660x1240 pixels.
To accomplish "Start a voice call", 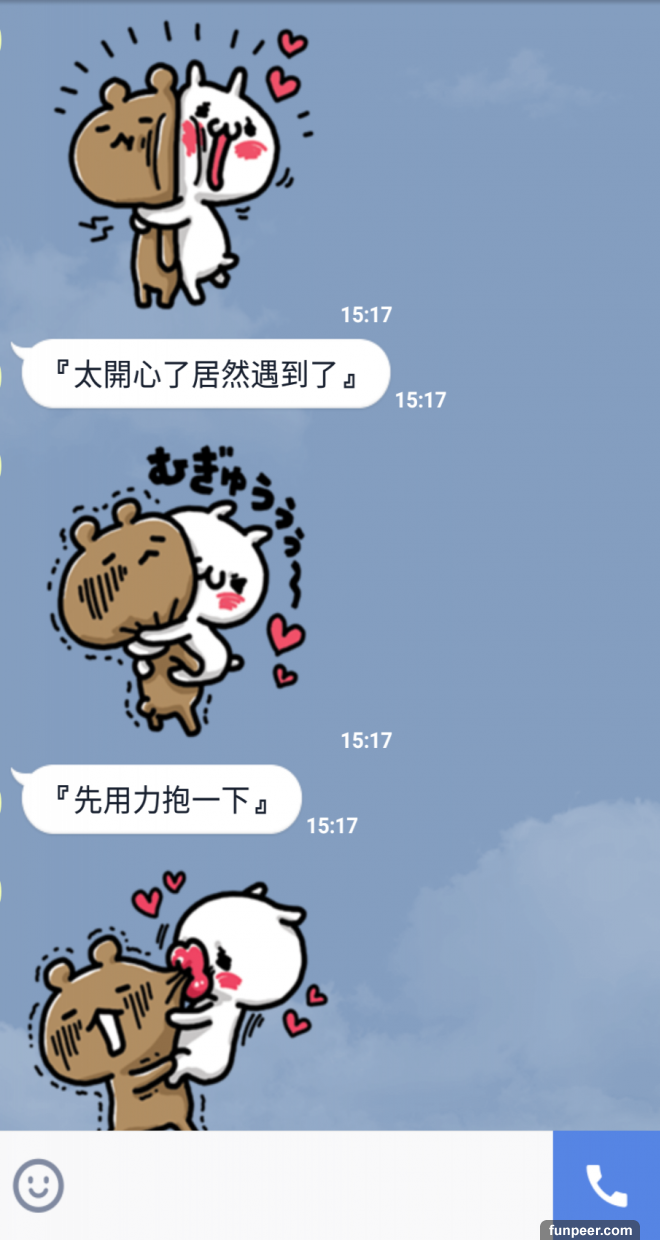I will coord(606,1185).
